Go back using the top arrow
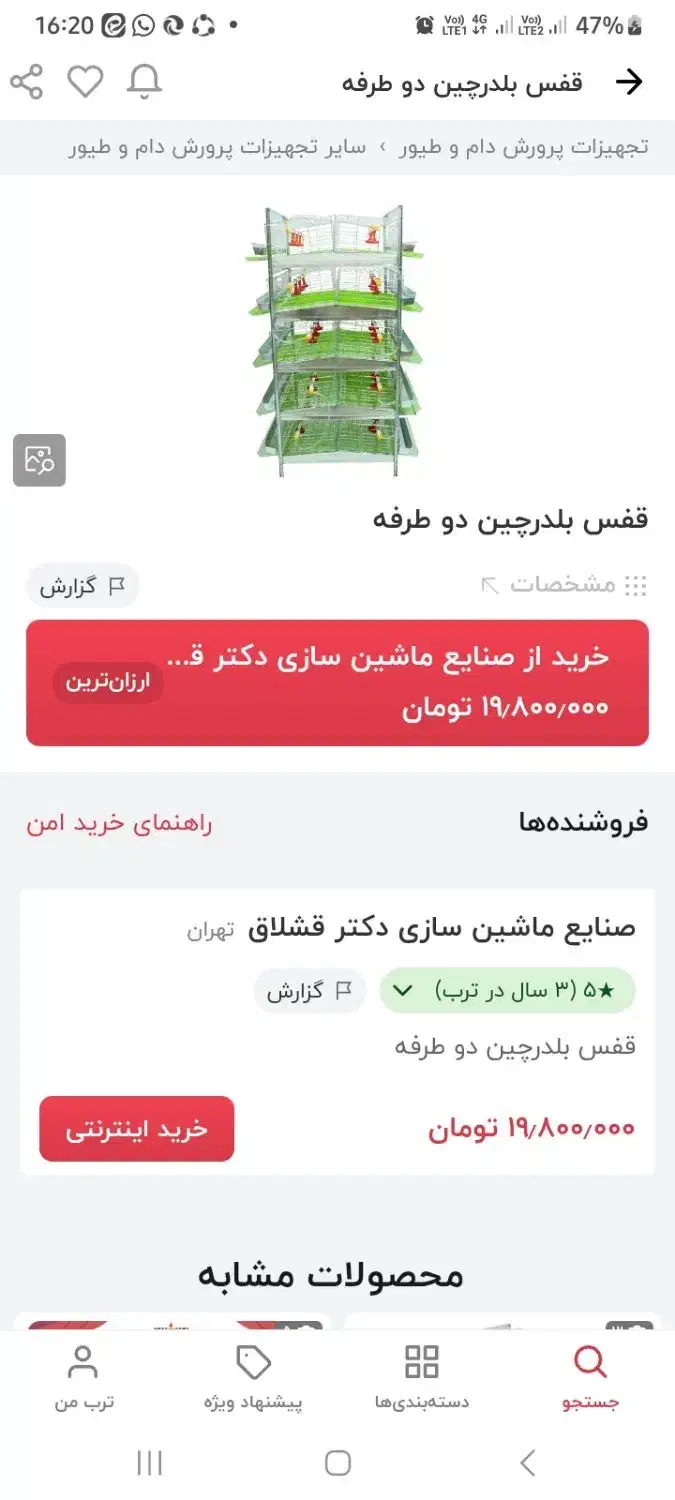Screen dimensions: 675x1500 629,82
